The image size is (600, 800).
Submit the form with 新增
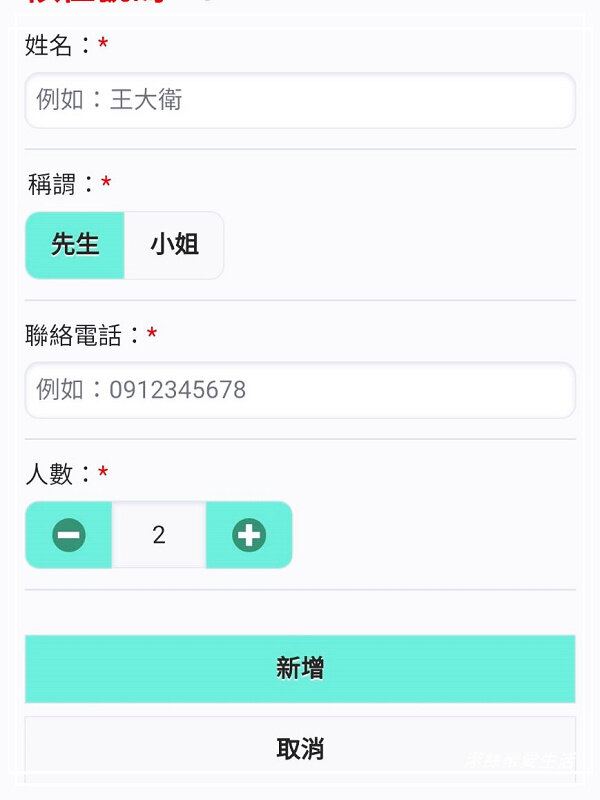300,668
